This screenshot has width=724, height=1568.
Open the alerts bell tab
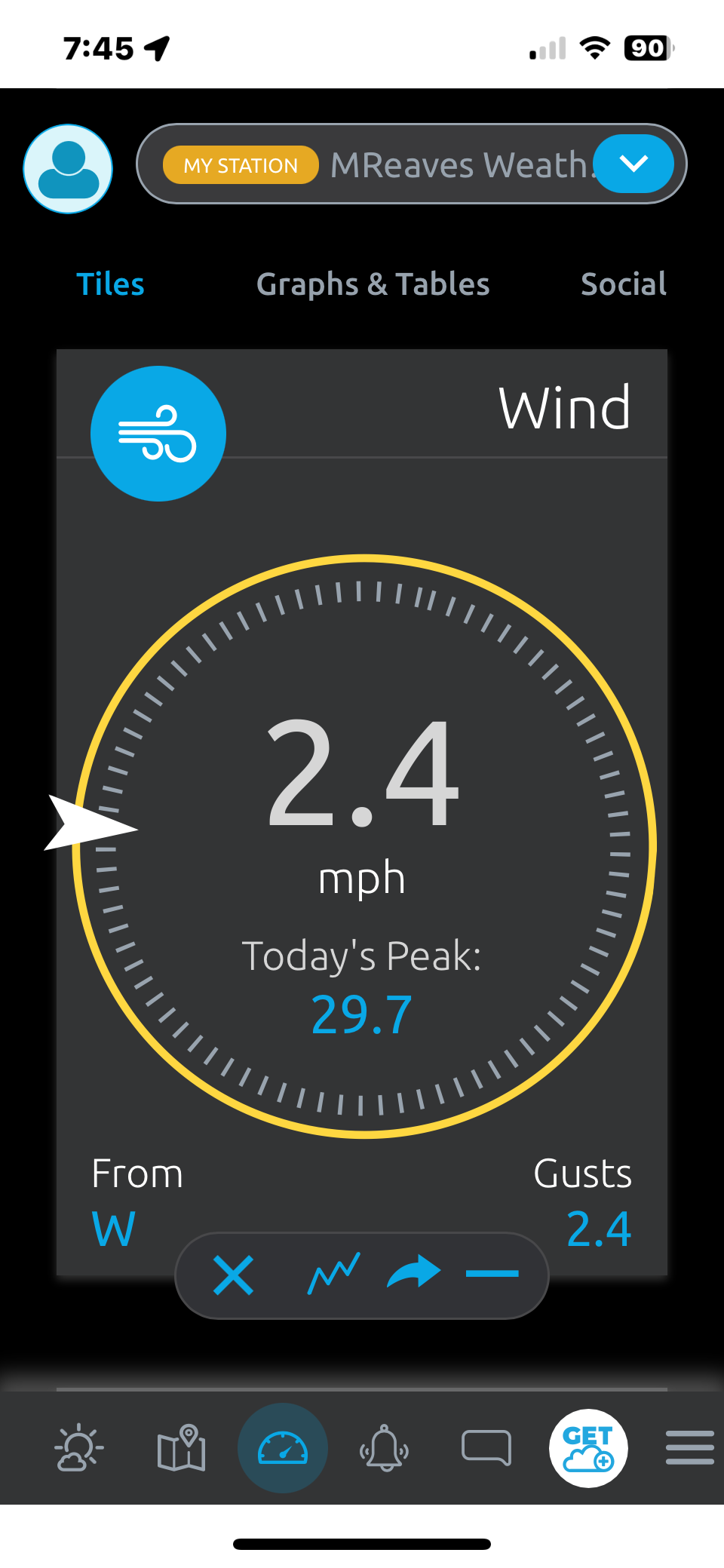[x=385, y=1448]
